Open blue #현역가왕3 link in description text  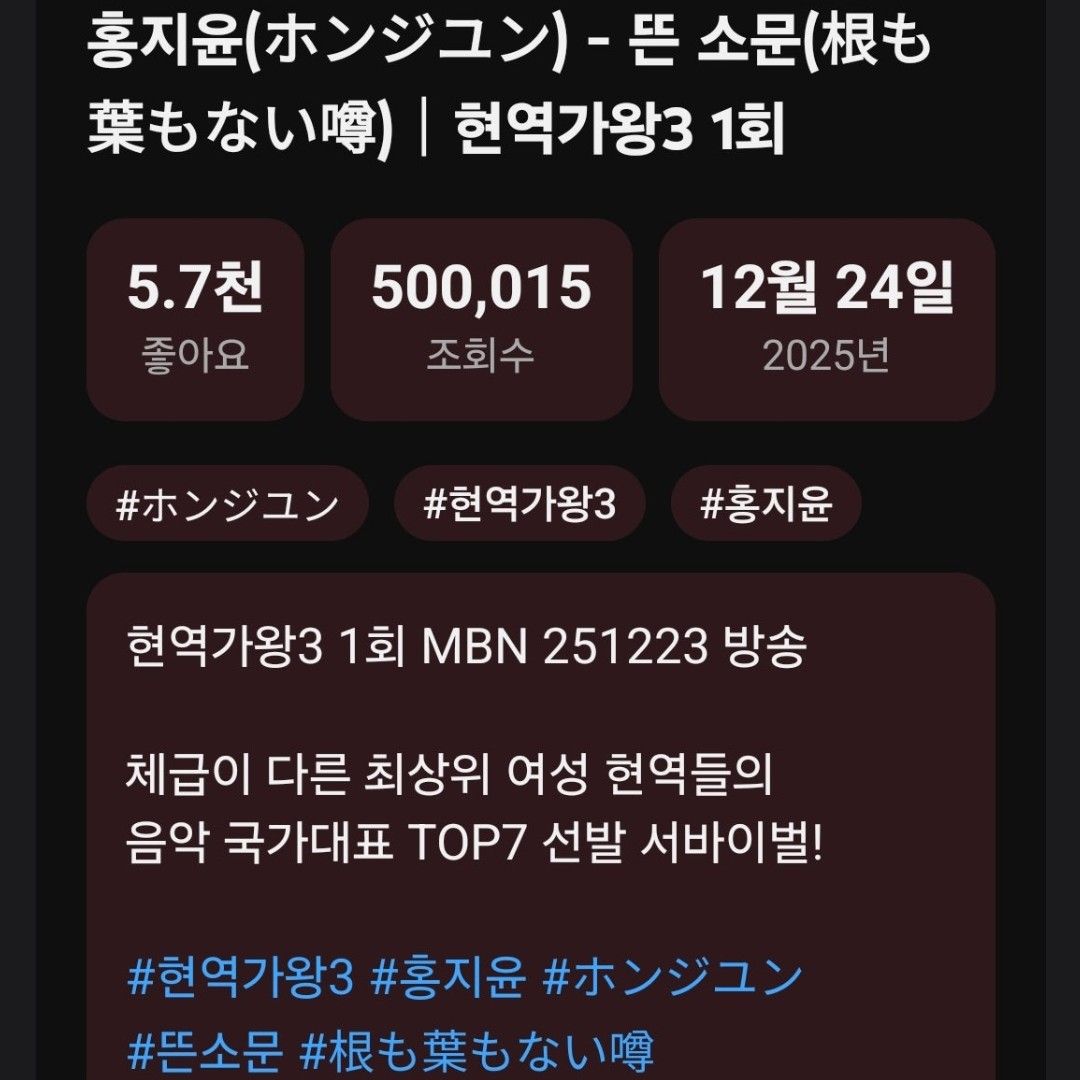[x=241, y=977]
